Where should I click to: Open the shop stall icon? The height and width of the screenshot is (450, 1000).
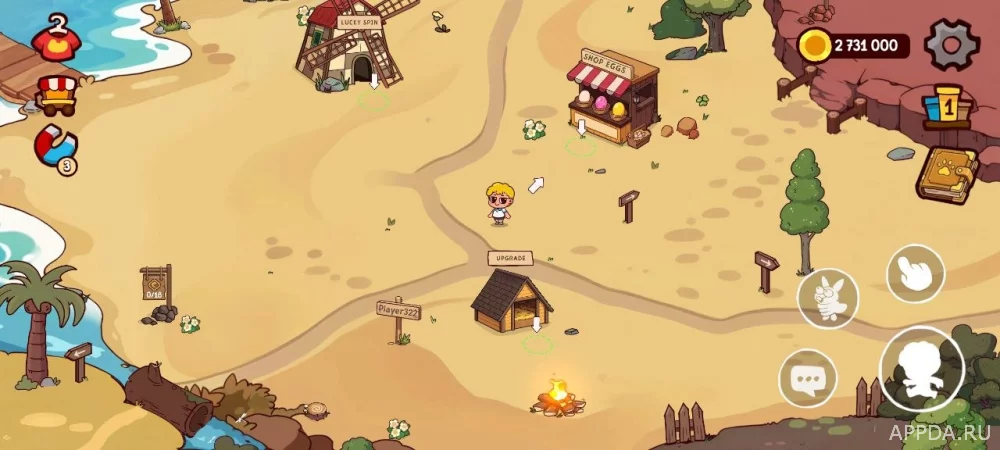pos(56,94)
